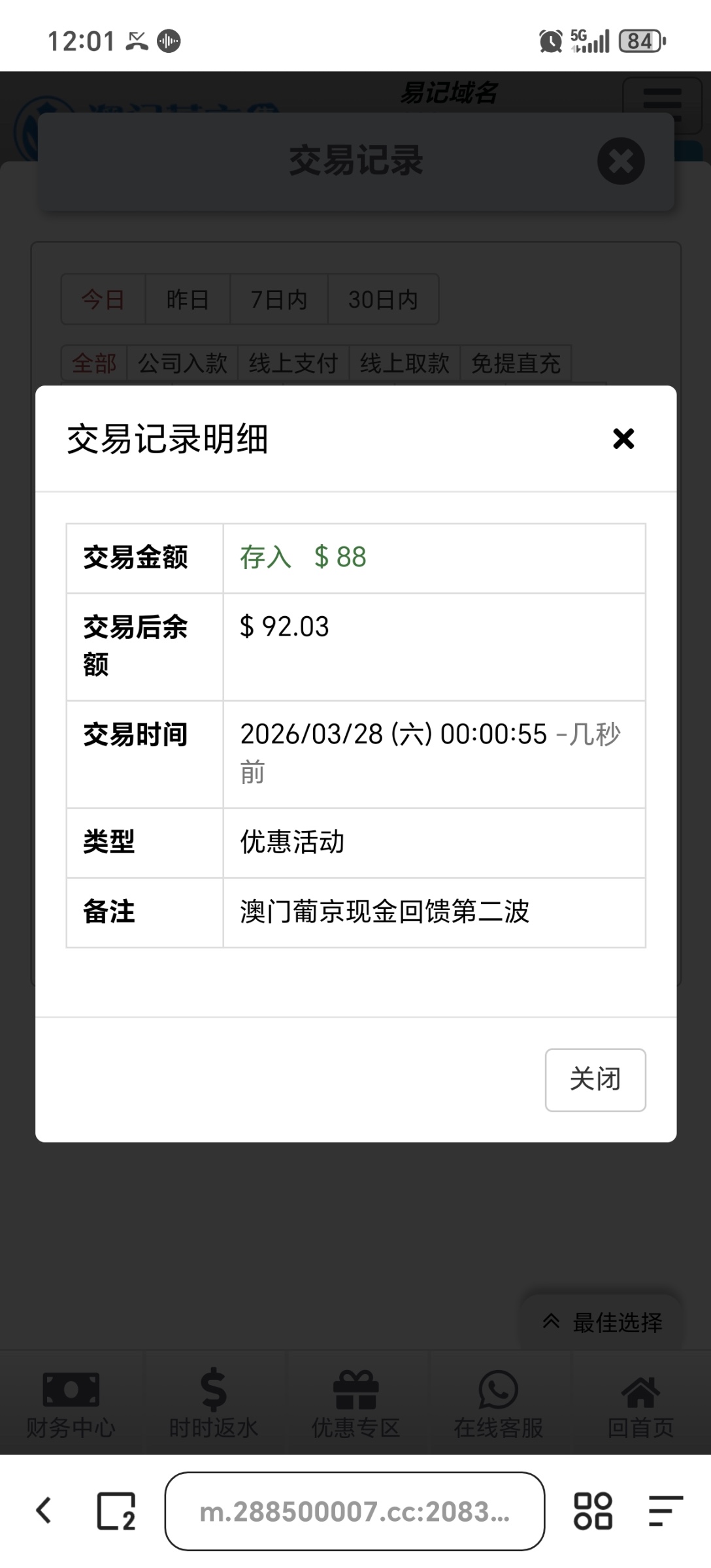Tap the 关闭 button

pos(595,1079)
